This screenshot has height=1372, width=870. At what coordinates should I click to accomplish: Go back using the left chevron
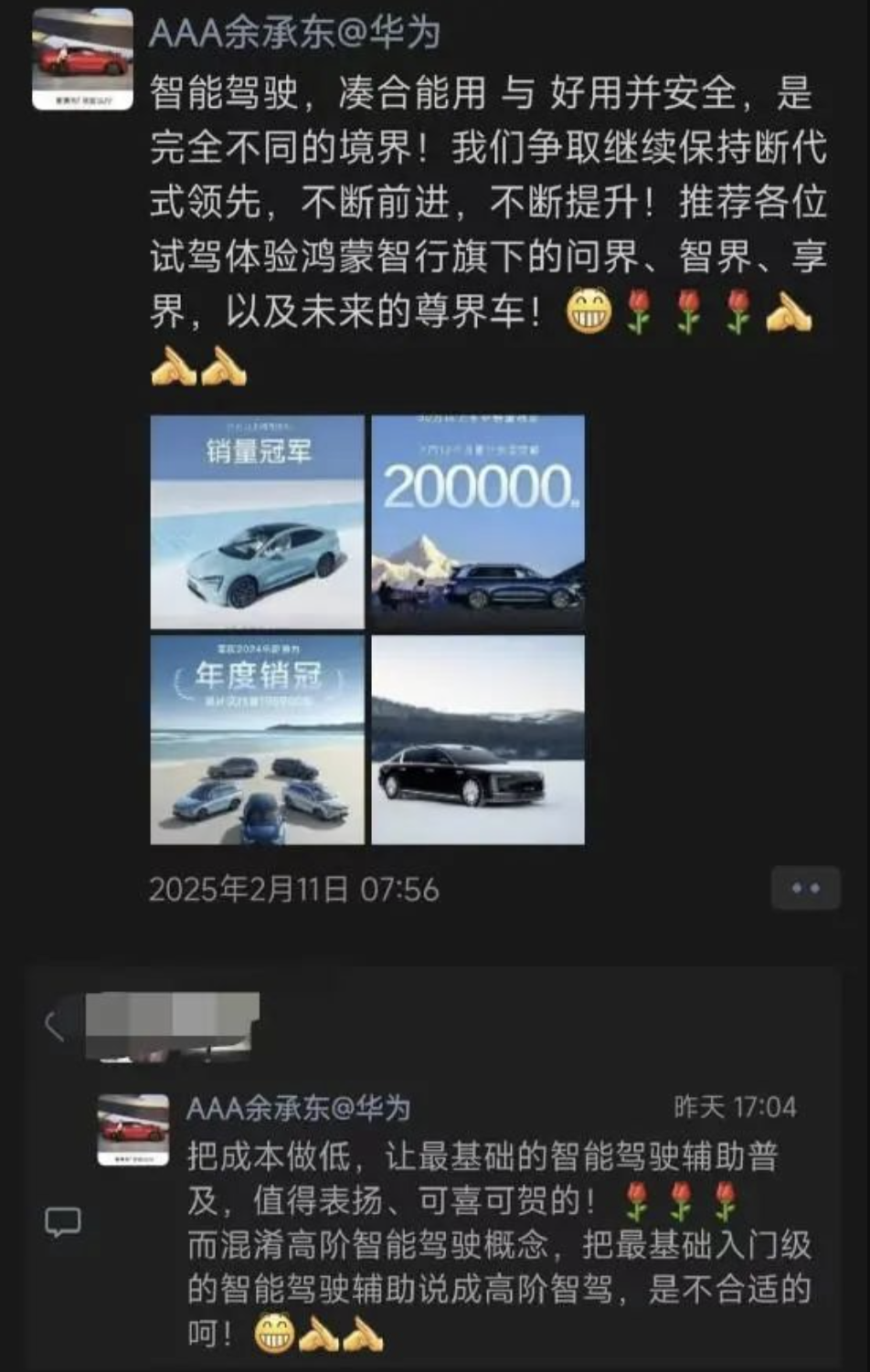[x=55, y=1025]
